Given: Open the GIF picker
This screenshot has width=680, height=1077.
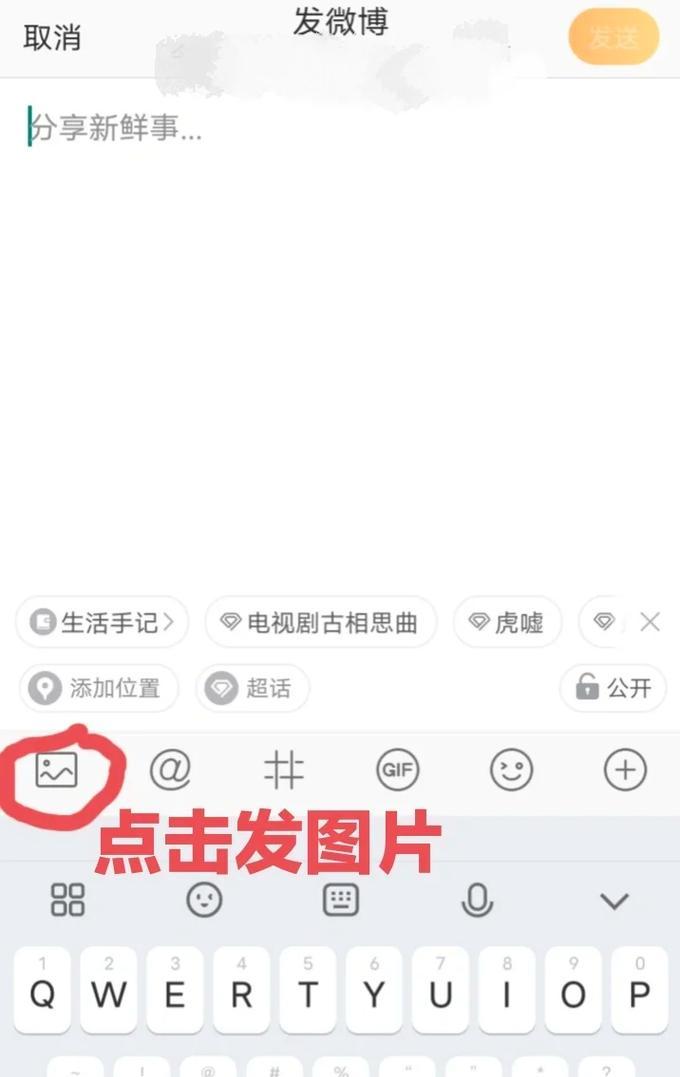Looking at the screenshot, I should (x=397, y=770).
